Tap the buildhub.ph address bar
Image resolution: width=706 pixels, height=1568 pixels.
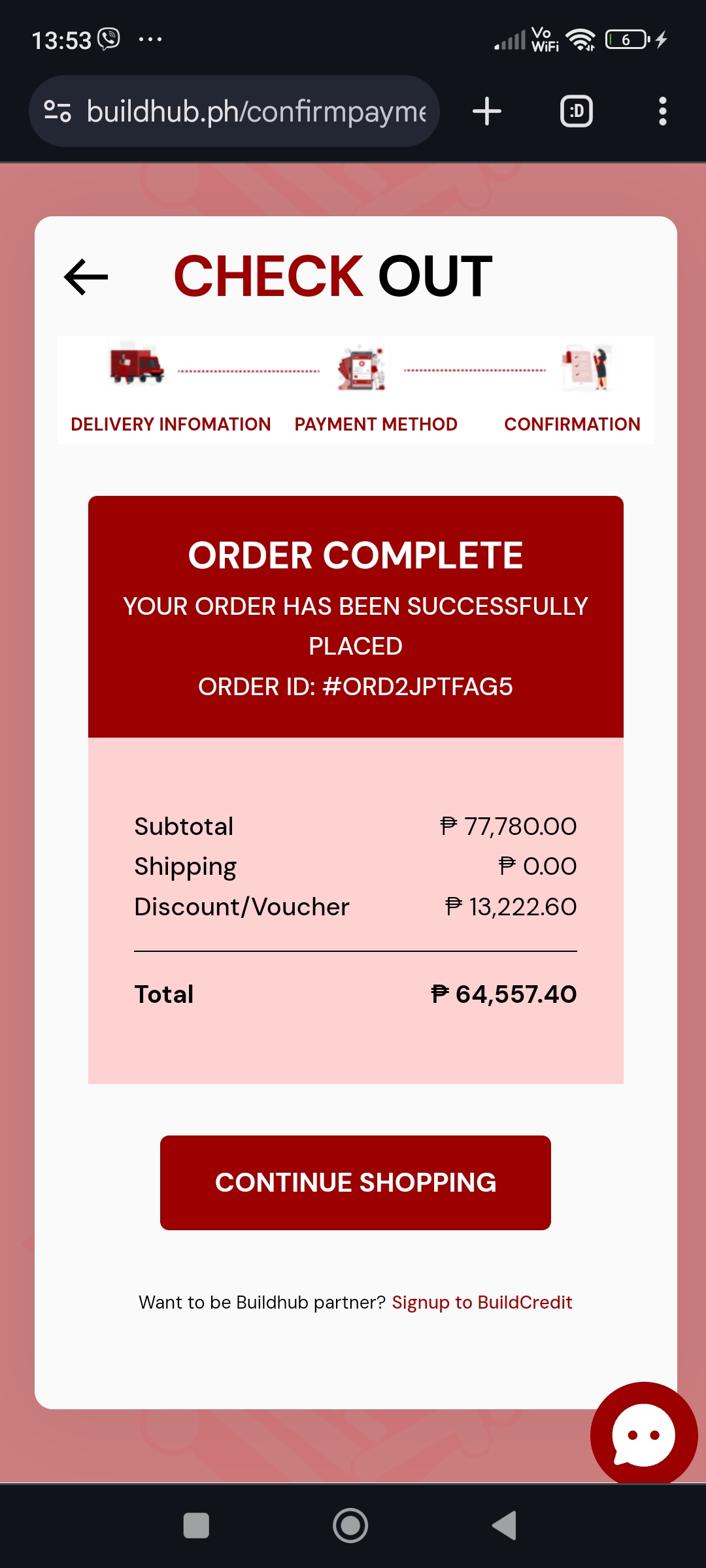(256, 111)
